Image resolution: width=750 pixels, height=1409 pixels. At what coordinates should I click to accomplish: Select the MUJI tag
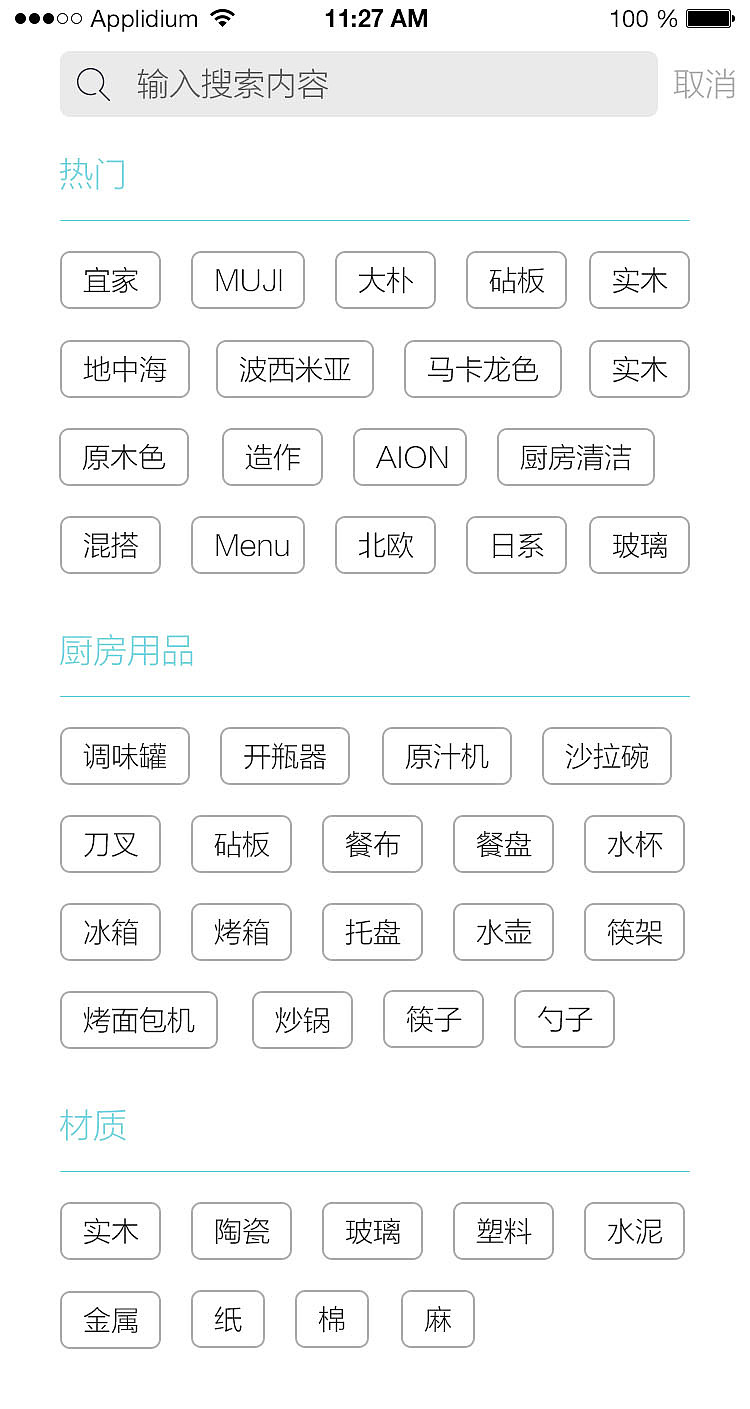[247, 280]
